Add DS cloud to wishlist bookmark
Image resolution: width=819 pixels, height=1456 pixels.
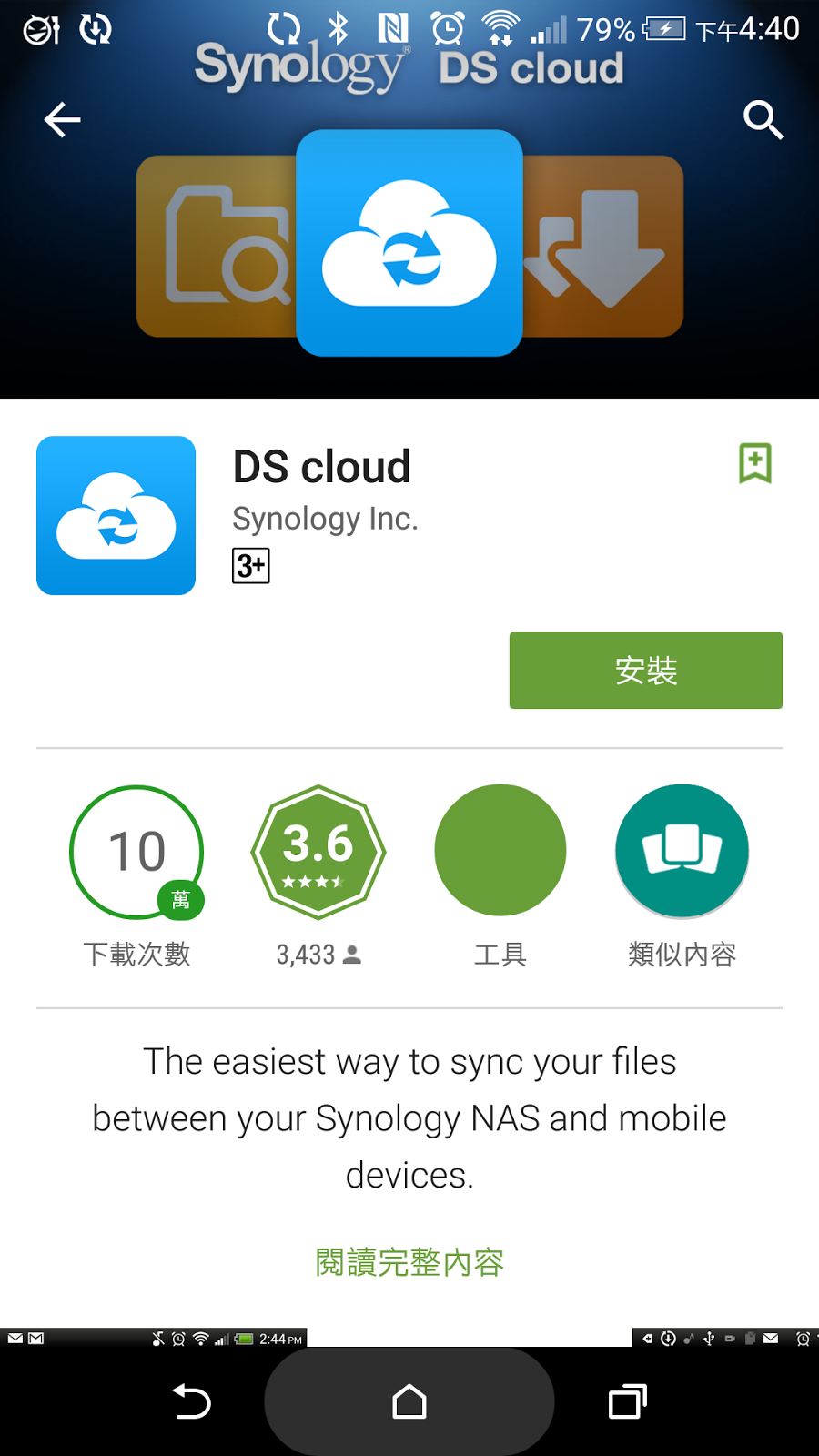(755, 463)
